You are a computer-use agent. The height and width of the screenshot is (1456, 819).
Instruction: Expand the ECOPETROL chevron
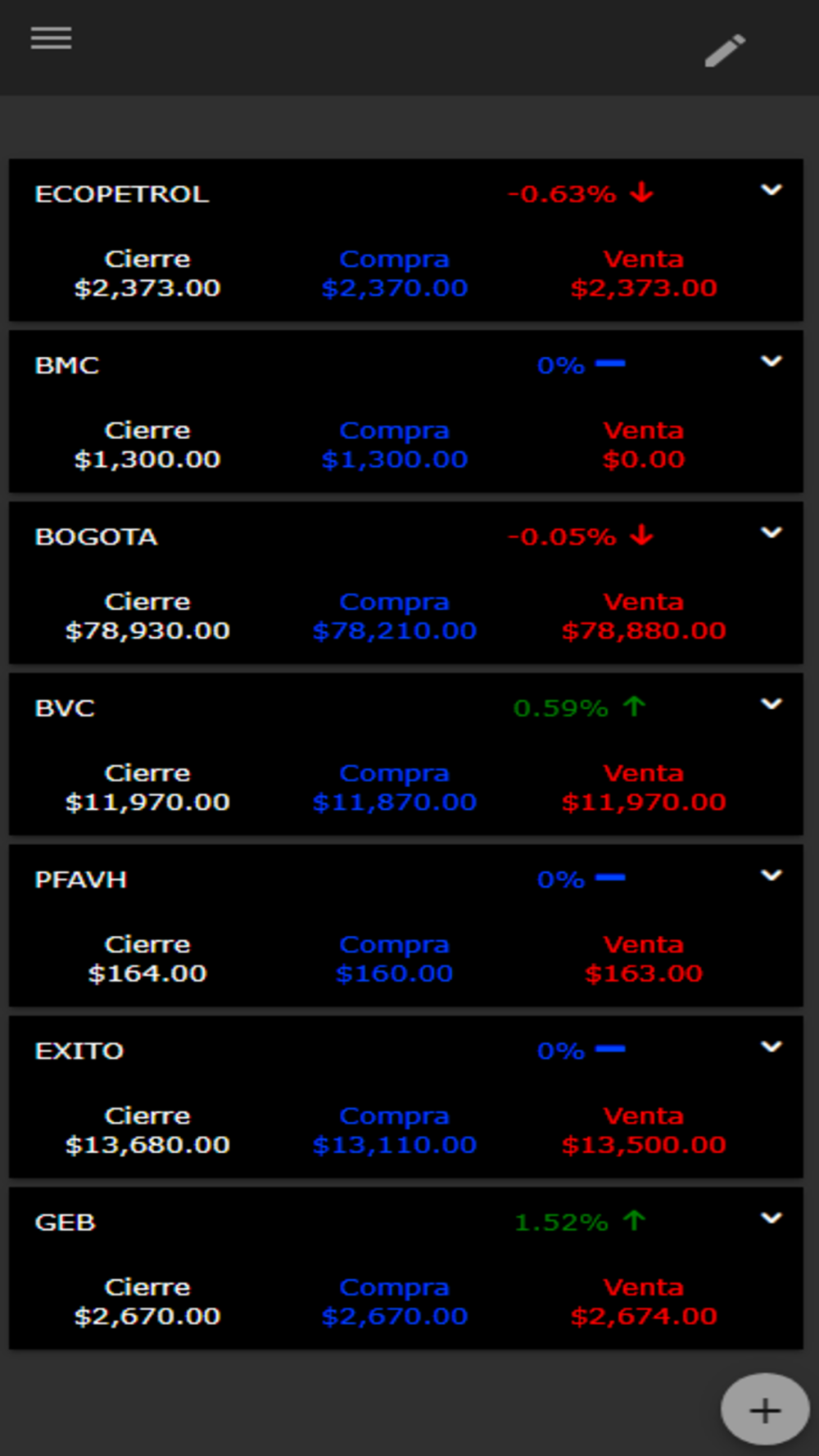(x=771, y=190)
